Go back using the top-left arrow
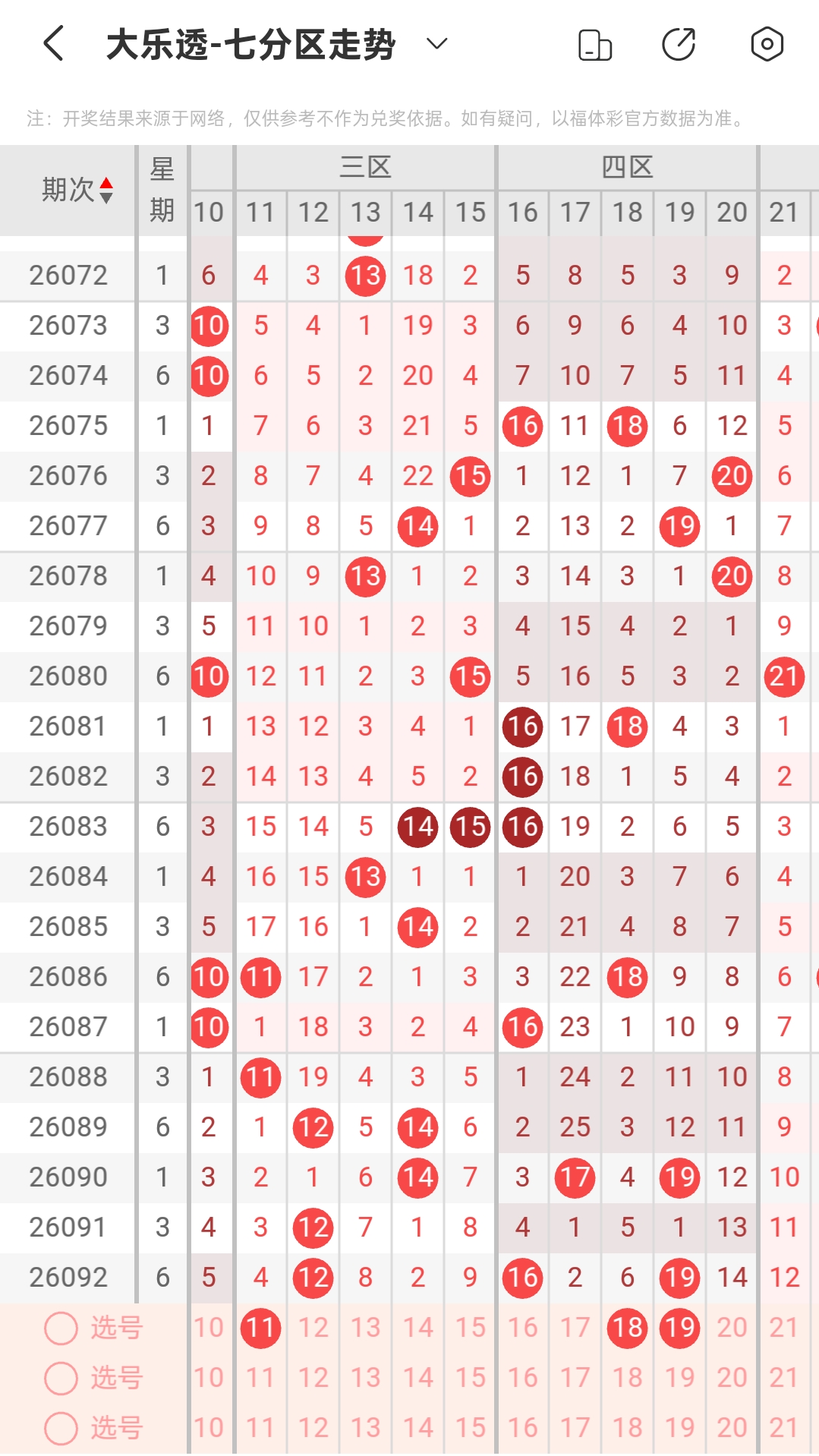This screenshot has height=1456, width=819. click(x=53, y=43)
